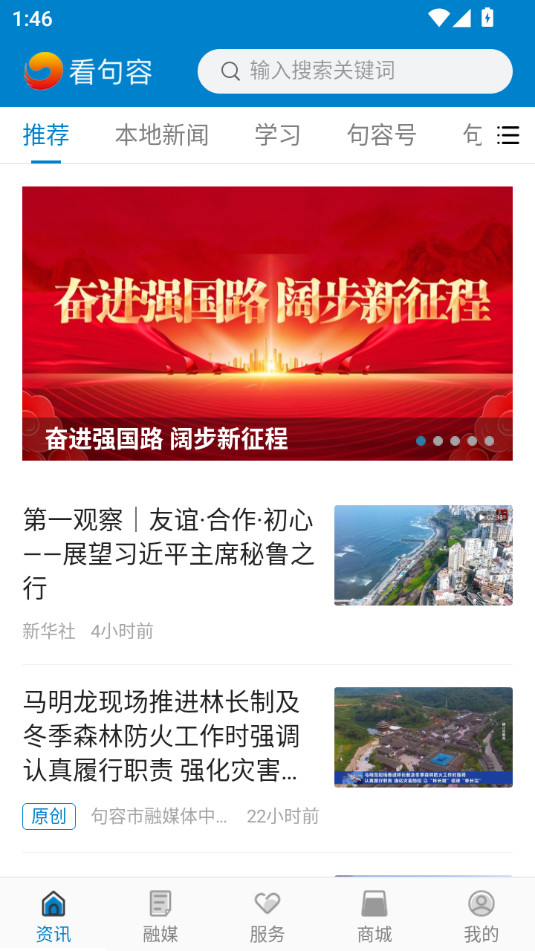Tap the search keyword input box
This screenshot has height=951, width=535.
pyautogui.click(x=355, y=71)
